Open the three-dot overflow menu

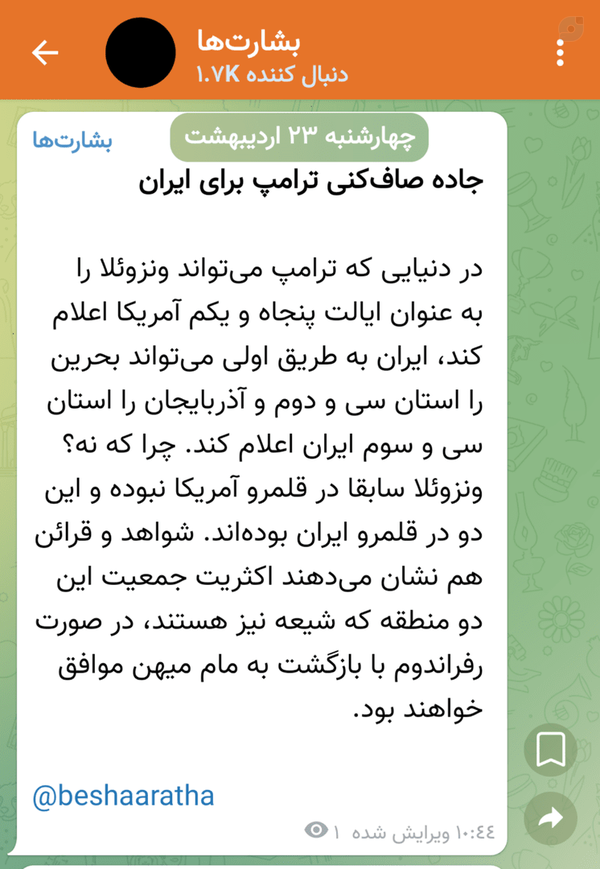[560, 53]
